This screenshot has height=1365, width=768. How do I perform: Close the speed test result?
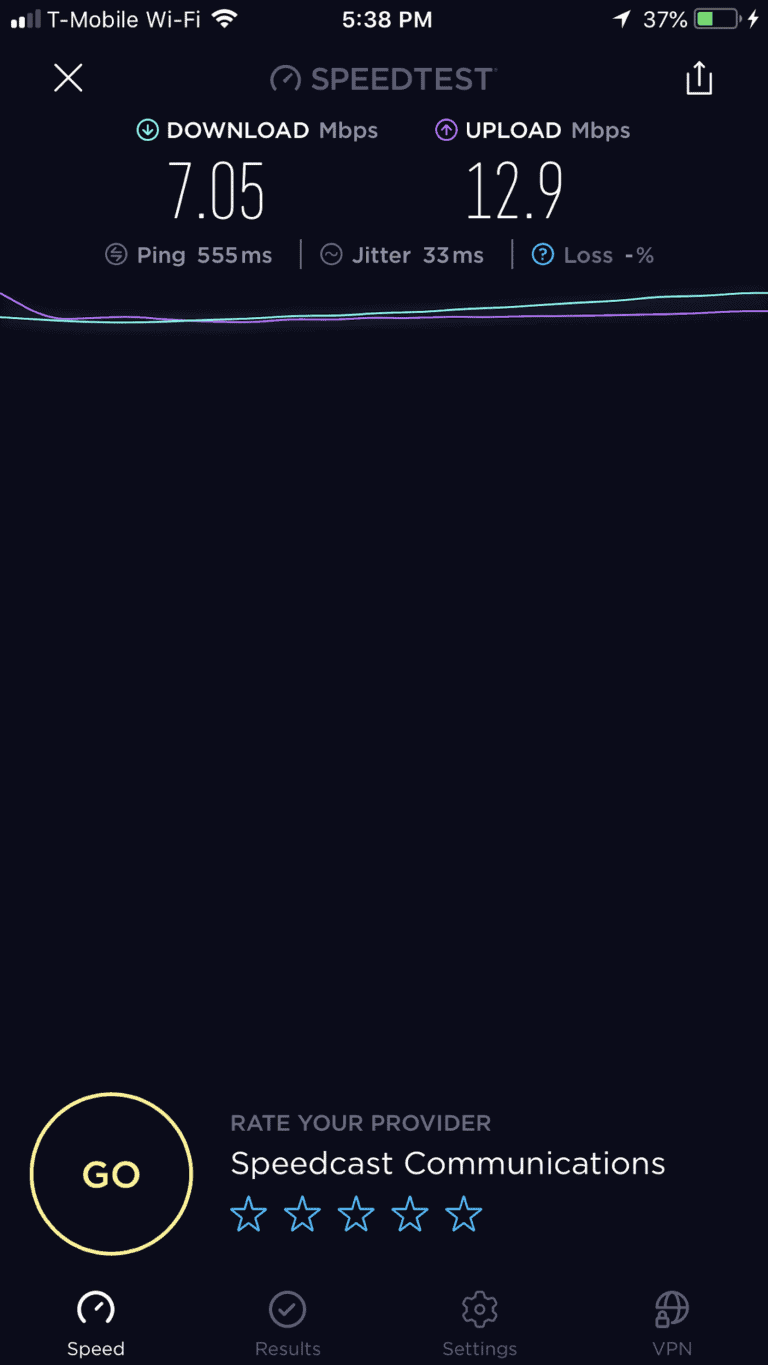click(68, 78)
